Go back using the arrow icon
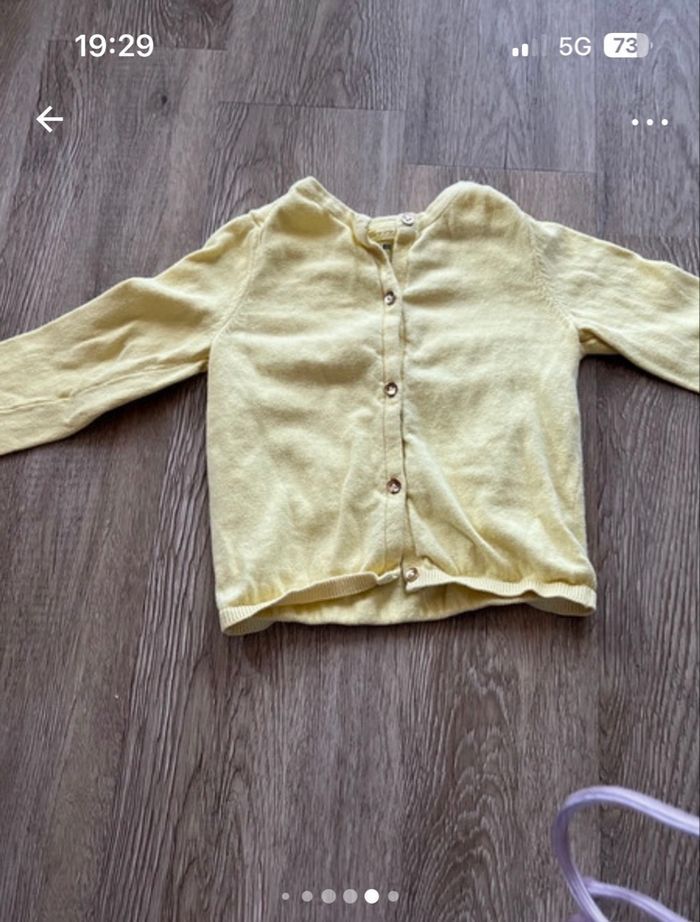 (49, 120)
